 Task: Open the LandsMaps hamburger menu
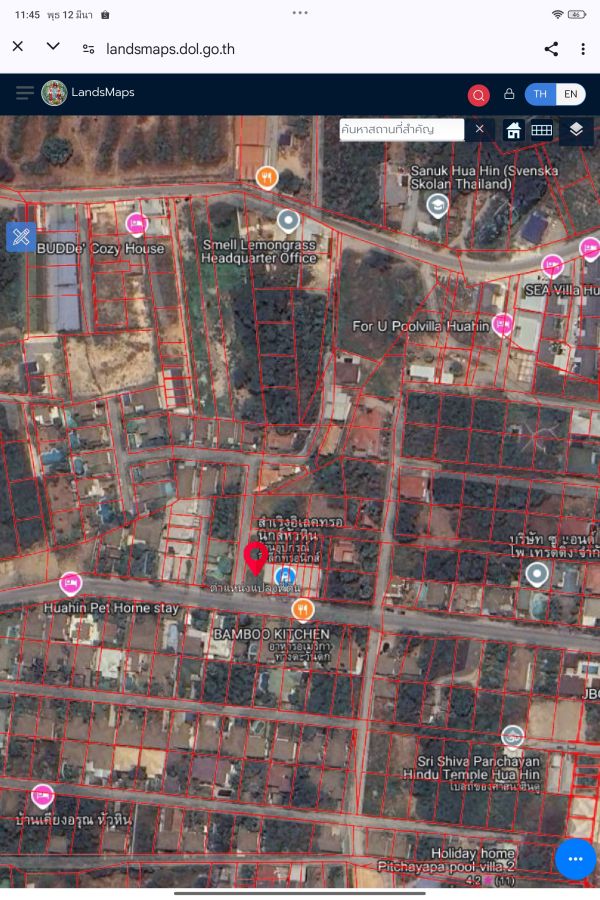tap(25, 93)
